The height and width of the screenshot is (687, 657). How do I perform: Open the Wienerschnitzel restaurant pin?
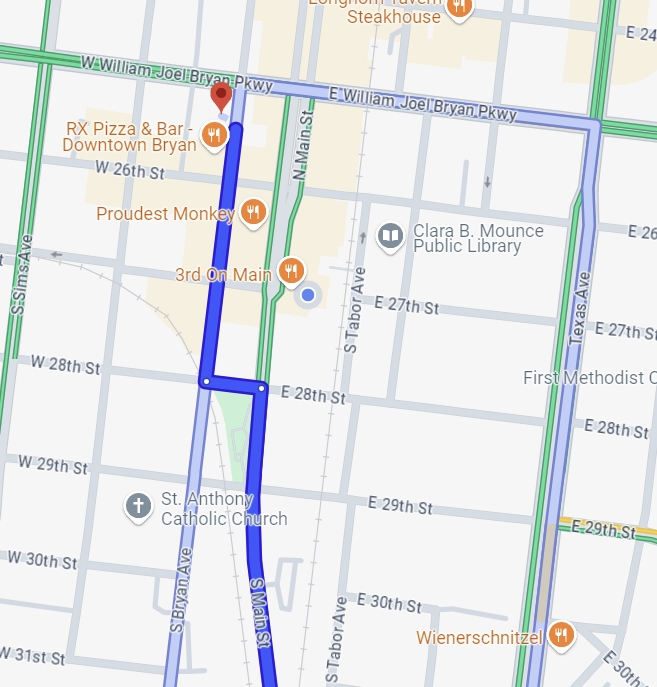tap(561, 635)
